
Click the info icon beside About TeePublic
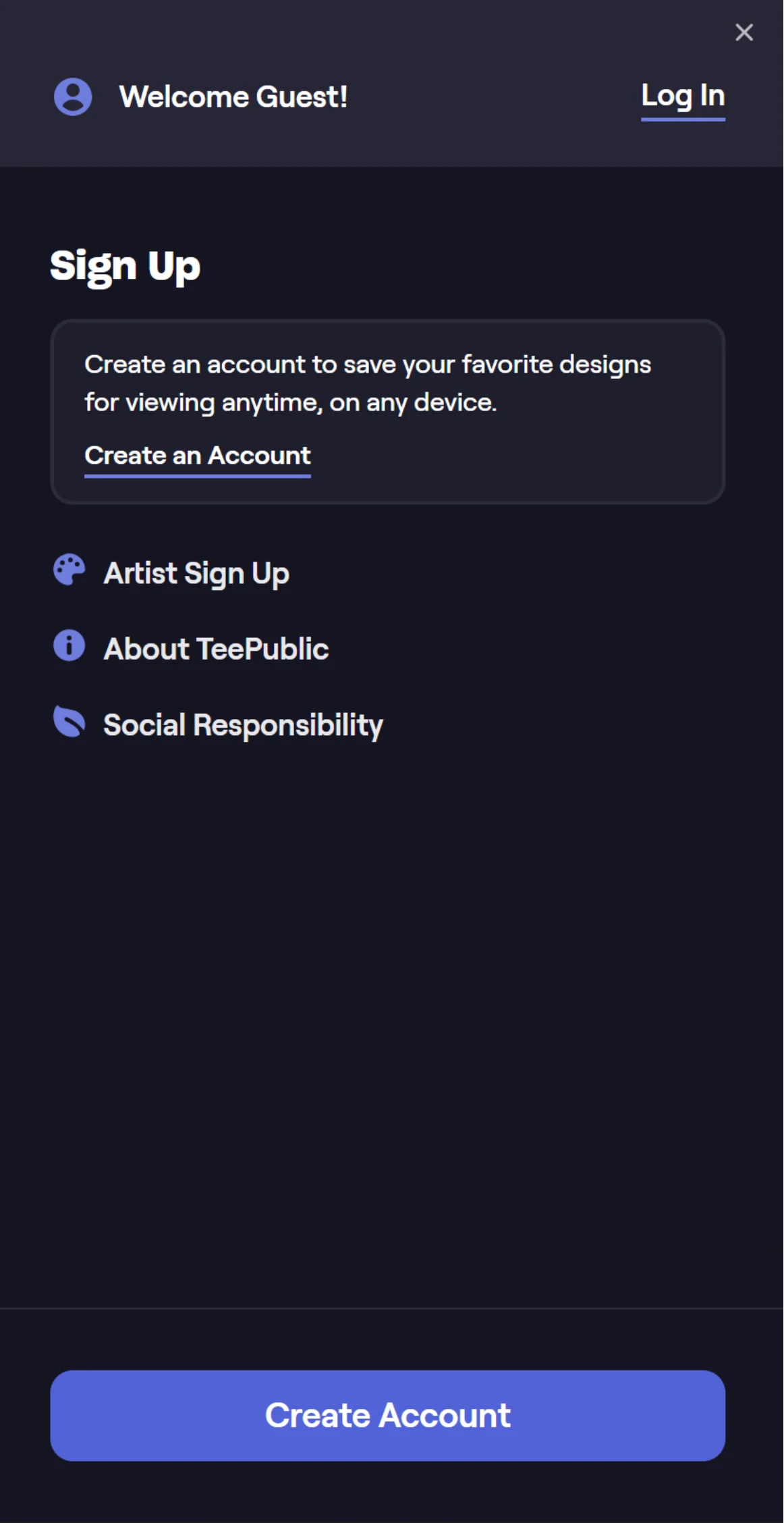tap(69, 646)
